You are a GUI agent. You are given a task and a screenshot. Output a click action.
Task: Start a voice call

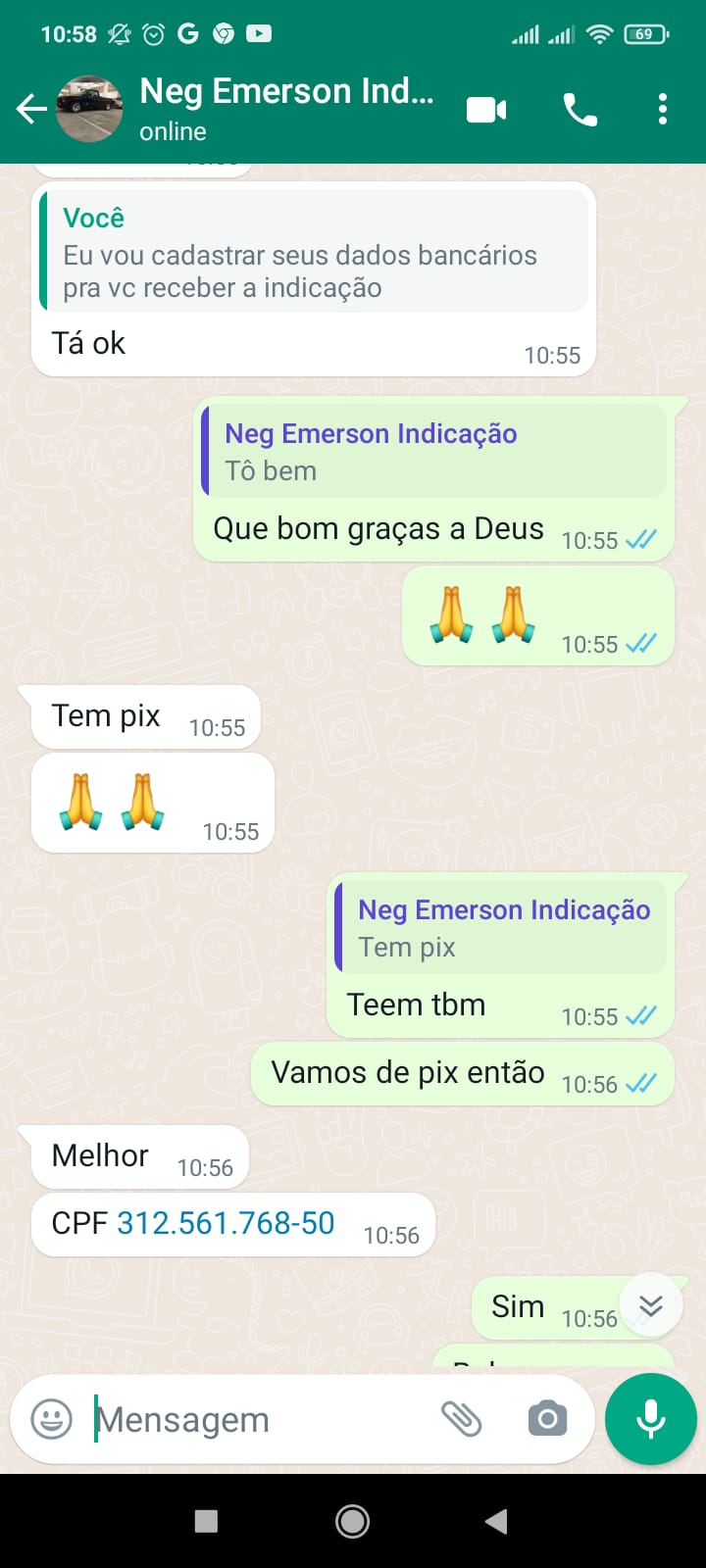coord(580,109)
